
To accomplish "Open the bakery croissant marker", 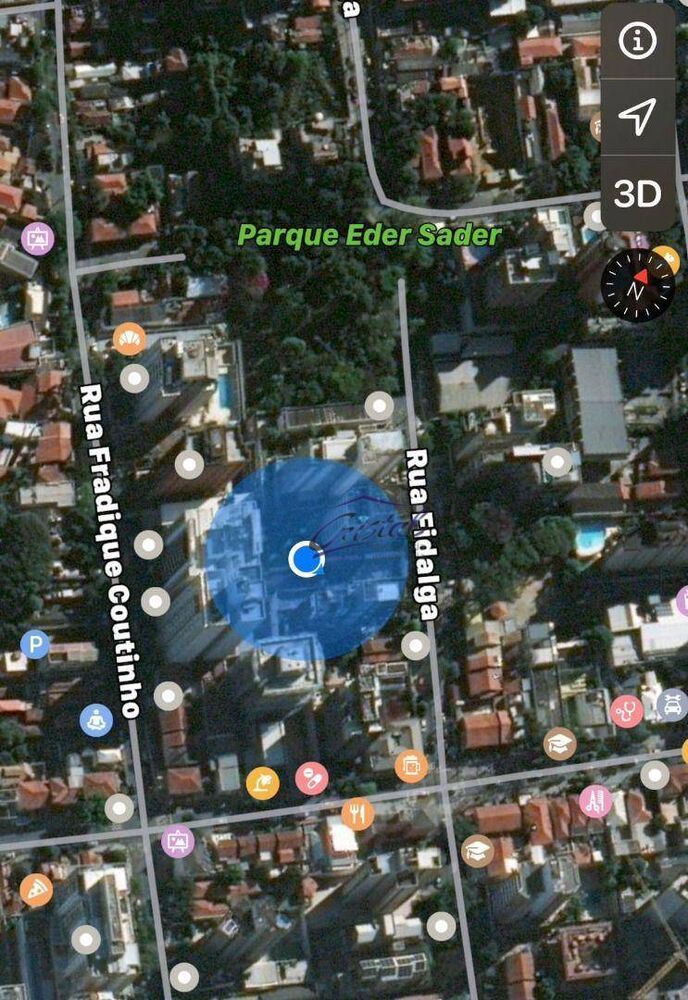I will tap(129, 339).
